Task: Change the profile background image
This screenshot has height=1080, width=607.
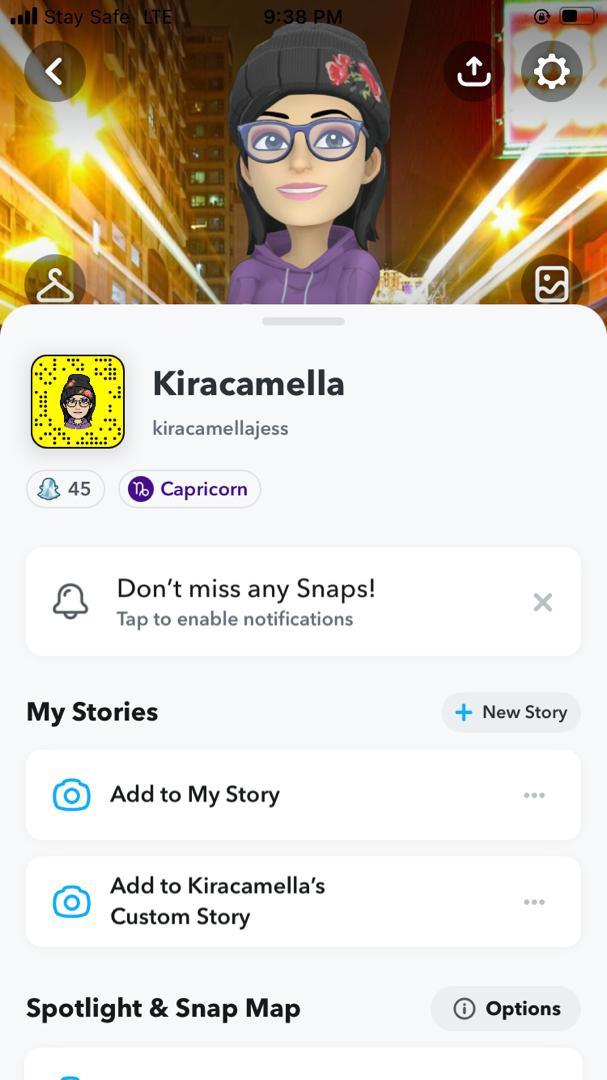Action: click(551, 285)
